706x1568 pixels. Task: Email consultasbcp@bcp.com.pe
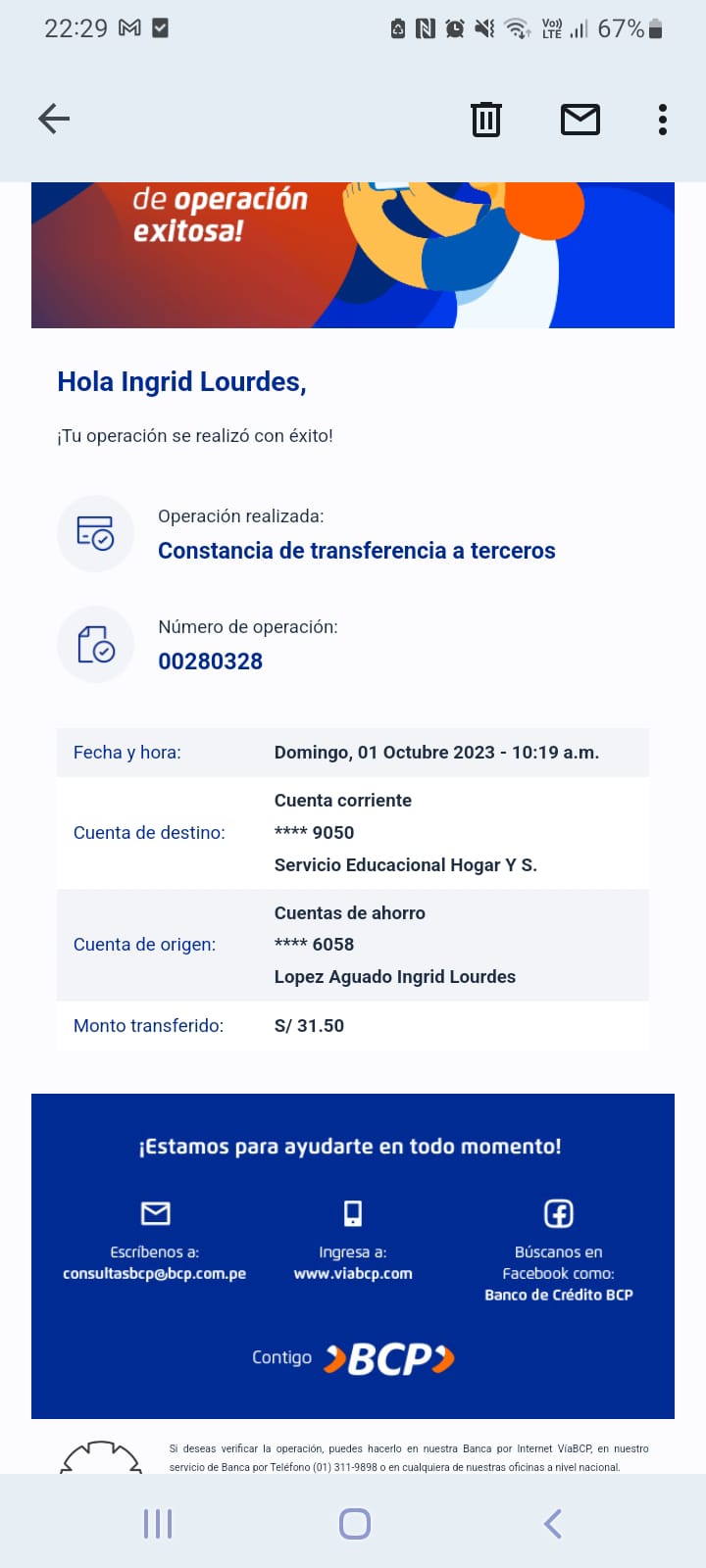(154, 1273)
